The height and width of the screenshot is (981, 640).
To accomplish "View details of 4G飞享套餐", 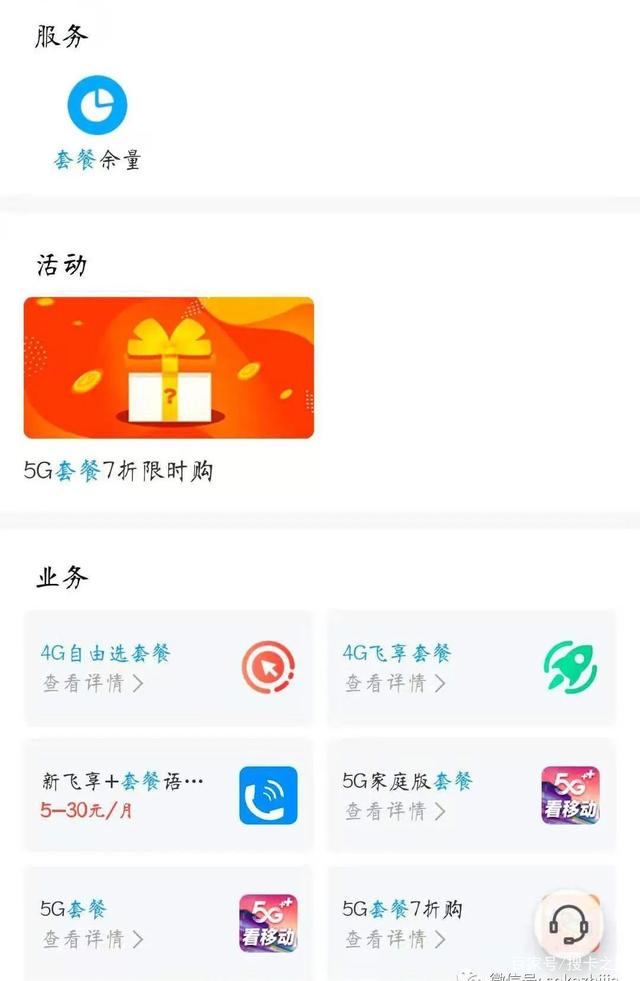I will pyautogui.click(x=395, y=683).
